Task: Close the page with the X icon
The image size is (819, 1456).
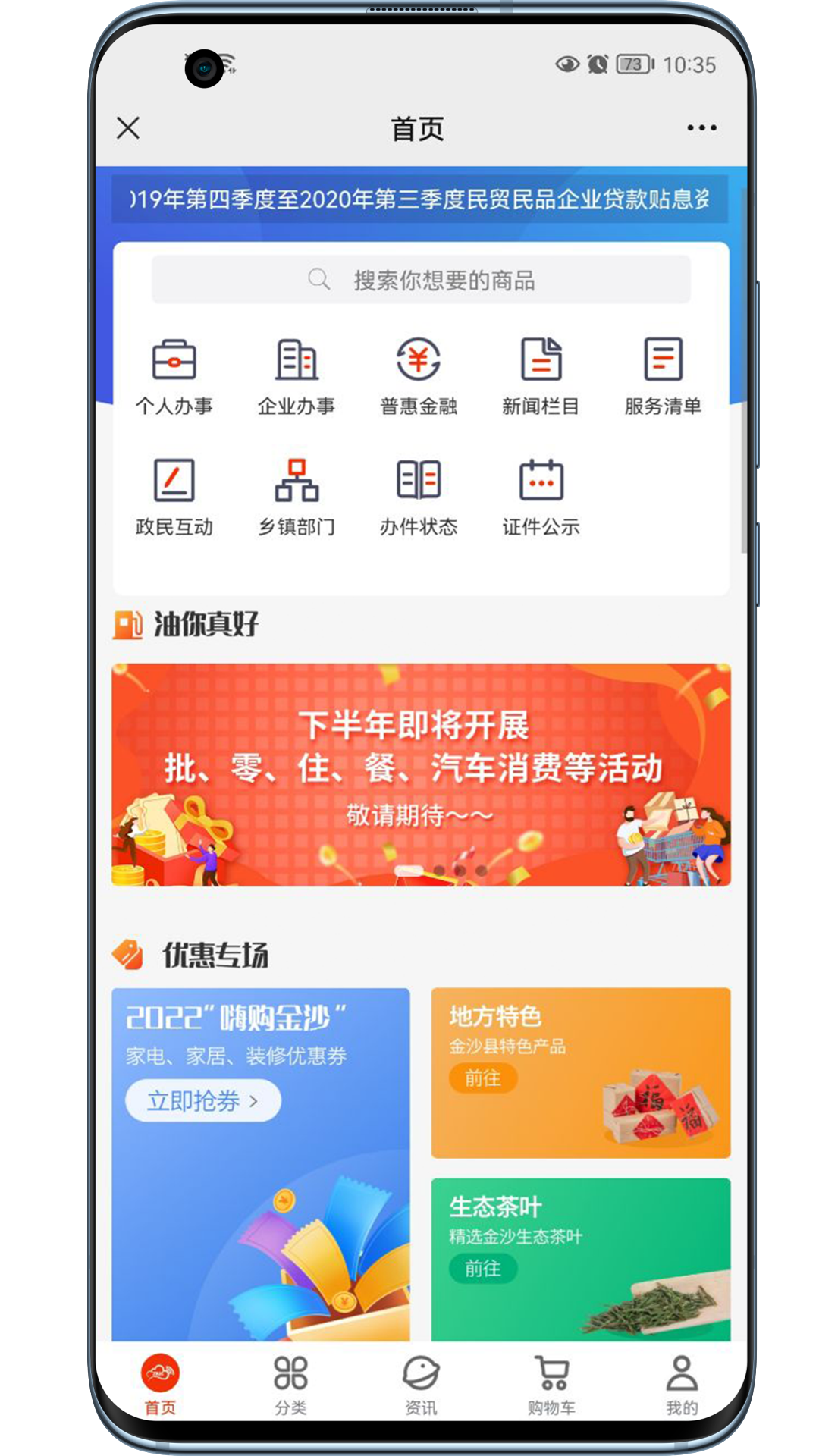Action: pos(128,127)
